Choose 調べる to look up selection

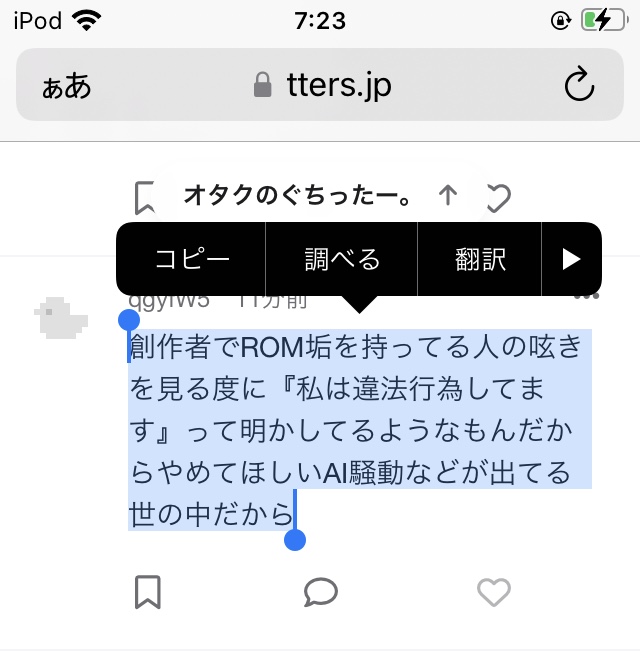tap(342, 260)
